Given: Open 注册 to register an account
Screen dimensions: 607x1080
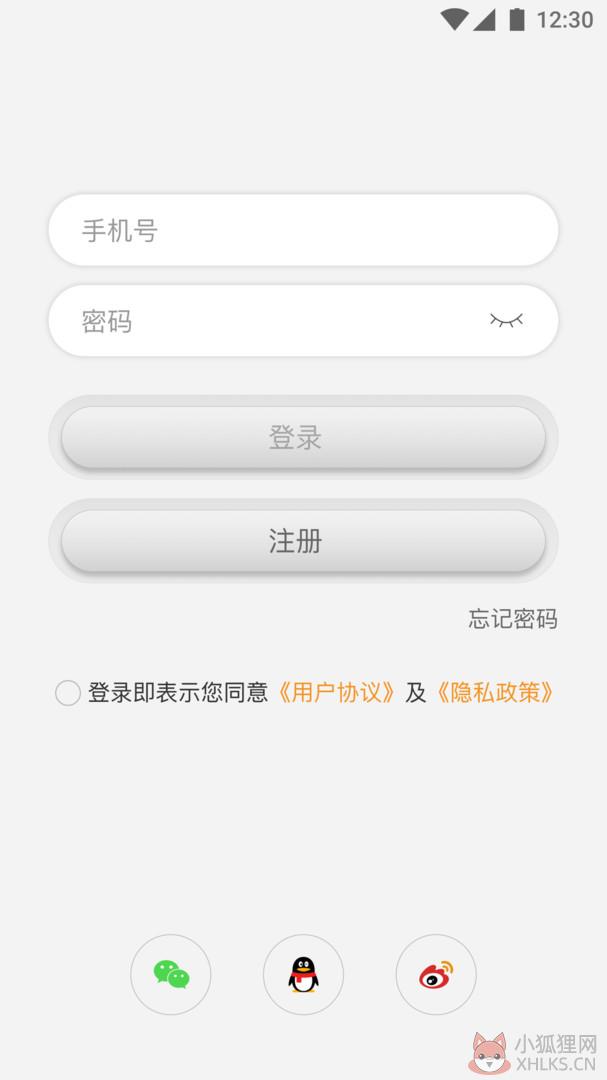Looking at the screenshot, I should (x=303, y=541).
